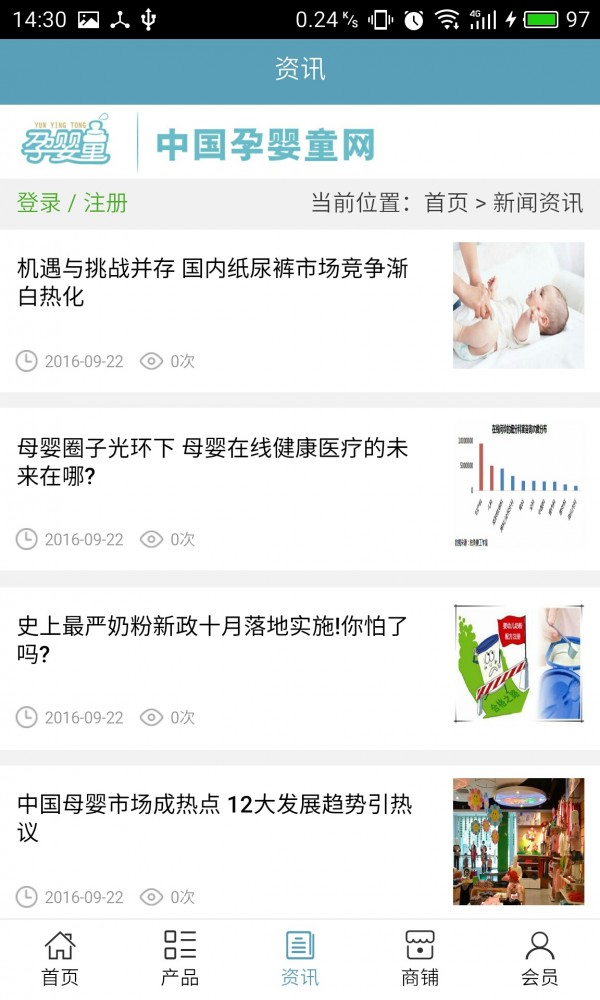Read the 母婴在线健康医疗 article

coord(214,462)
